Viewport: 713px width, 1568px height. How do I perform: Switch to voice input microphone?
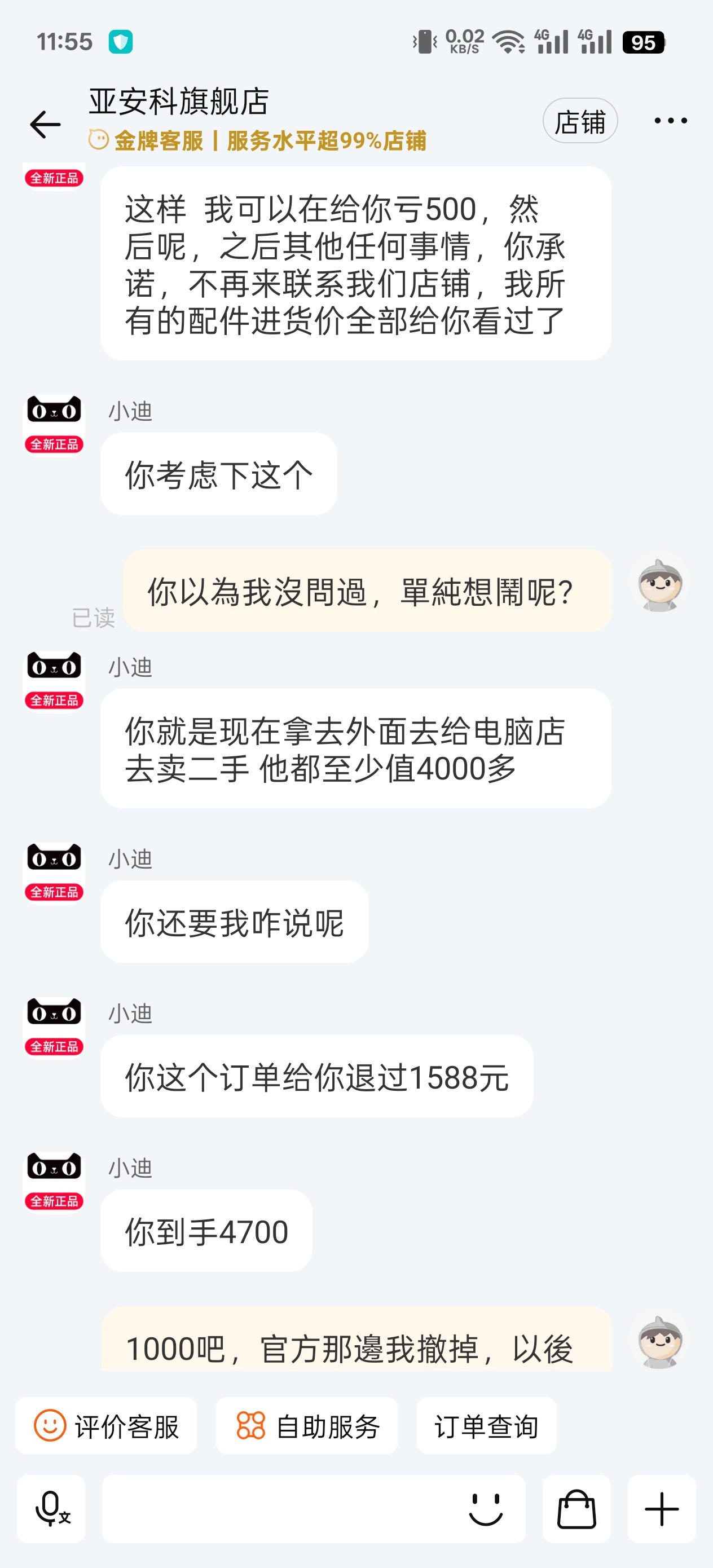51,1509
